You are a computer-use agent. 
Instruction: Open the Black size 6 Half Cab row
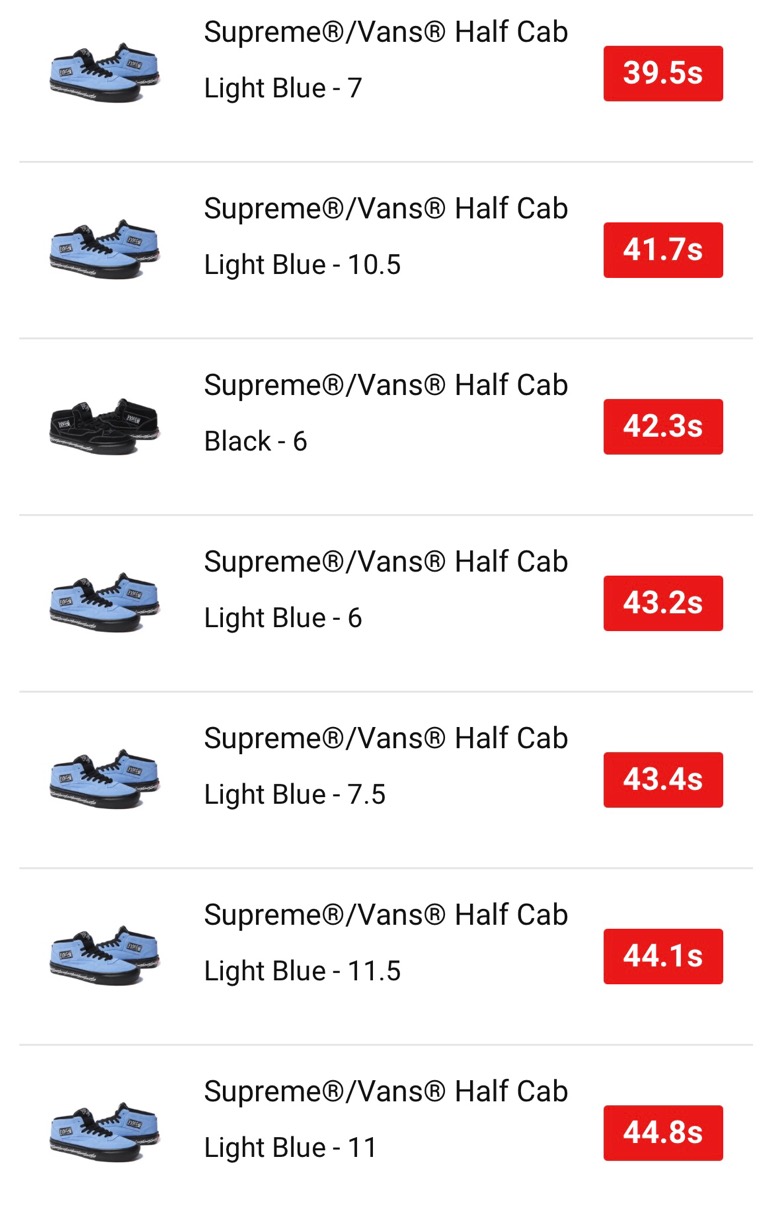pos(385,413)
